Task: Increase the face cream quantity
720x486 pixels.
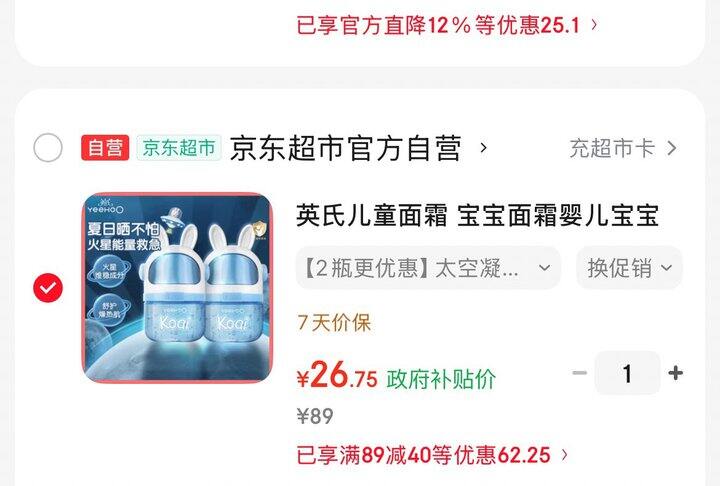Action: click(x=676, y=373)
